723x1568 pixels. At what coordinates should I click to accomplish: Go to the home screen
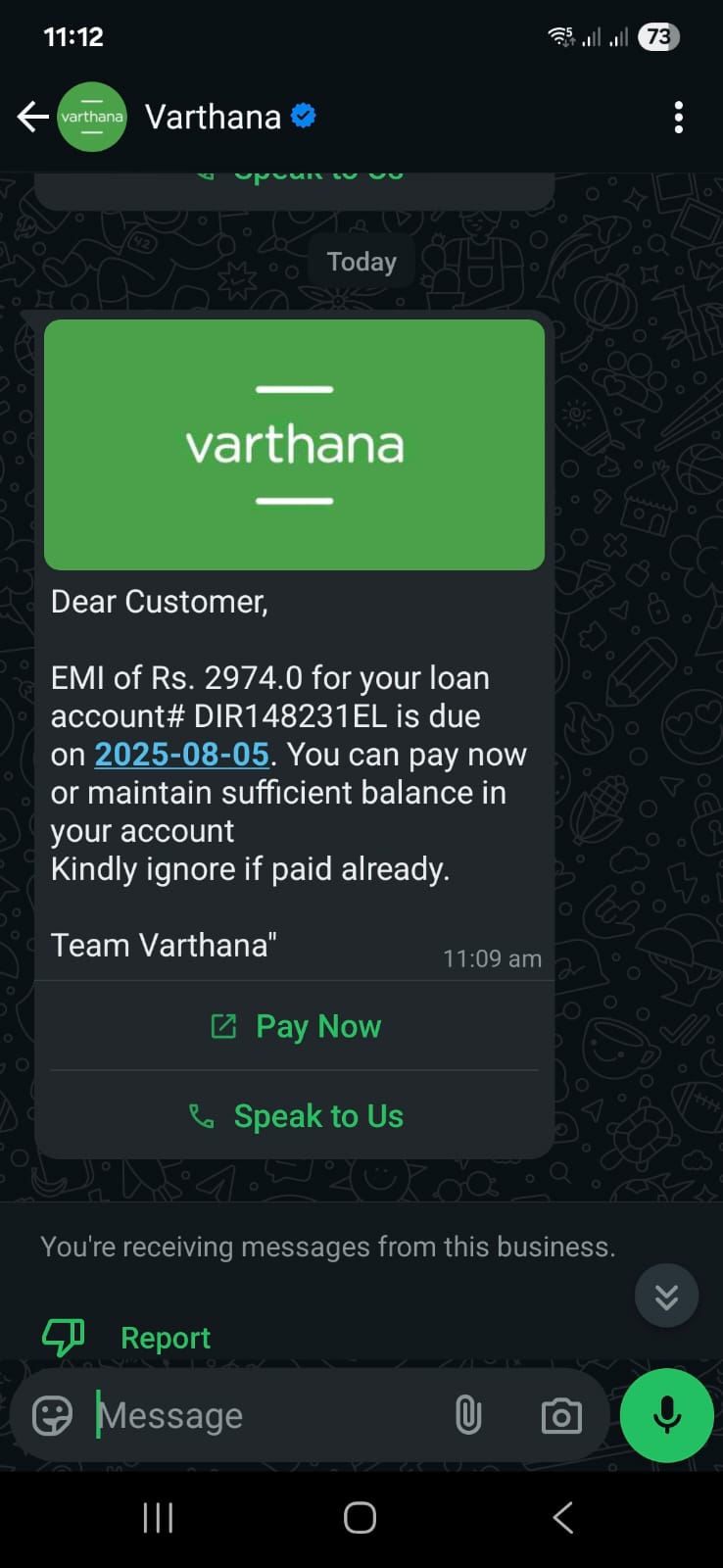point(360,1518)
